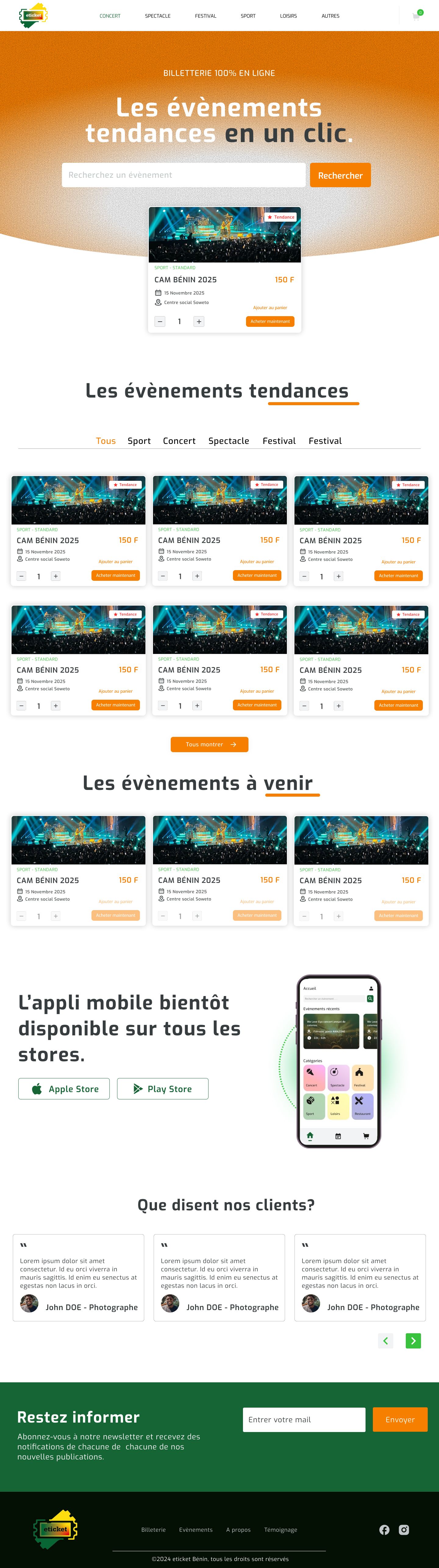
Task: Open the shopping cart icon
Action: coord(416,16)
